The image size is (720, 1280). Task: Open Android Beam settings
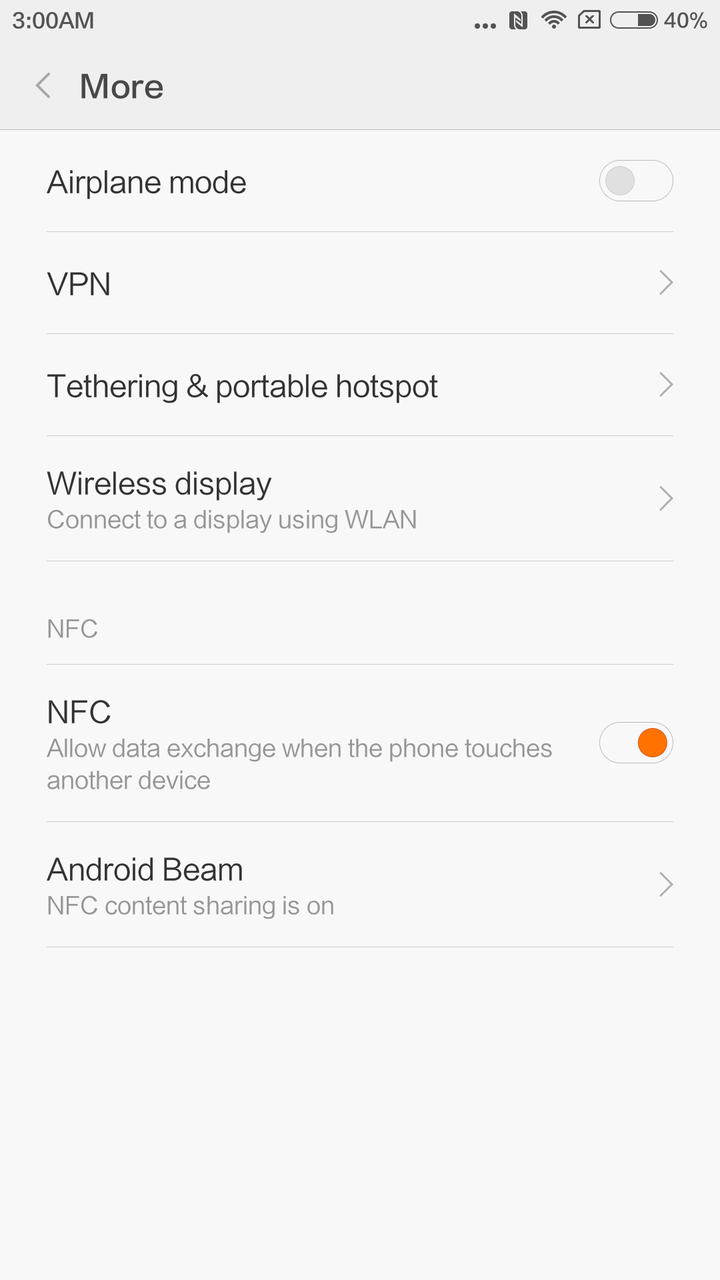coord(360,885)
